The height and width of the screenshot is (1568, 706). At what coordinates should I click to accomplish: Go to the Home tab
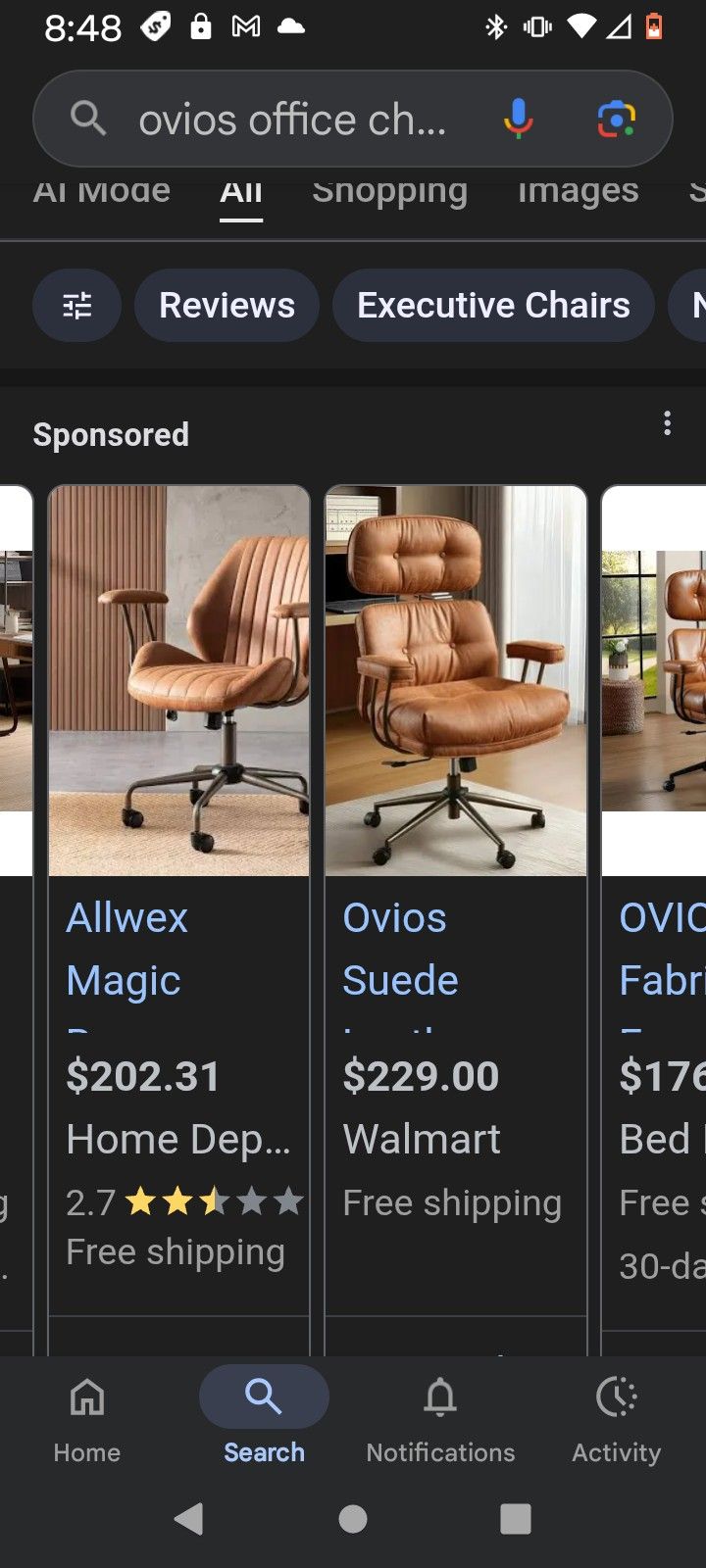[x=87, y=1416]
